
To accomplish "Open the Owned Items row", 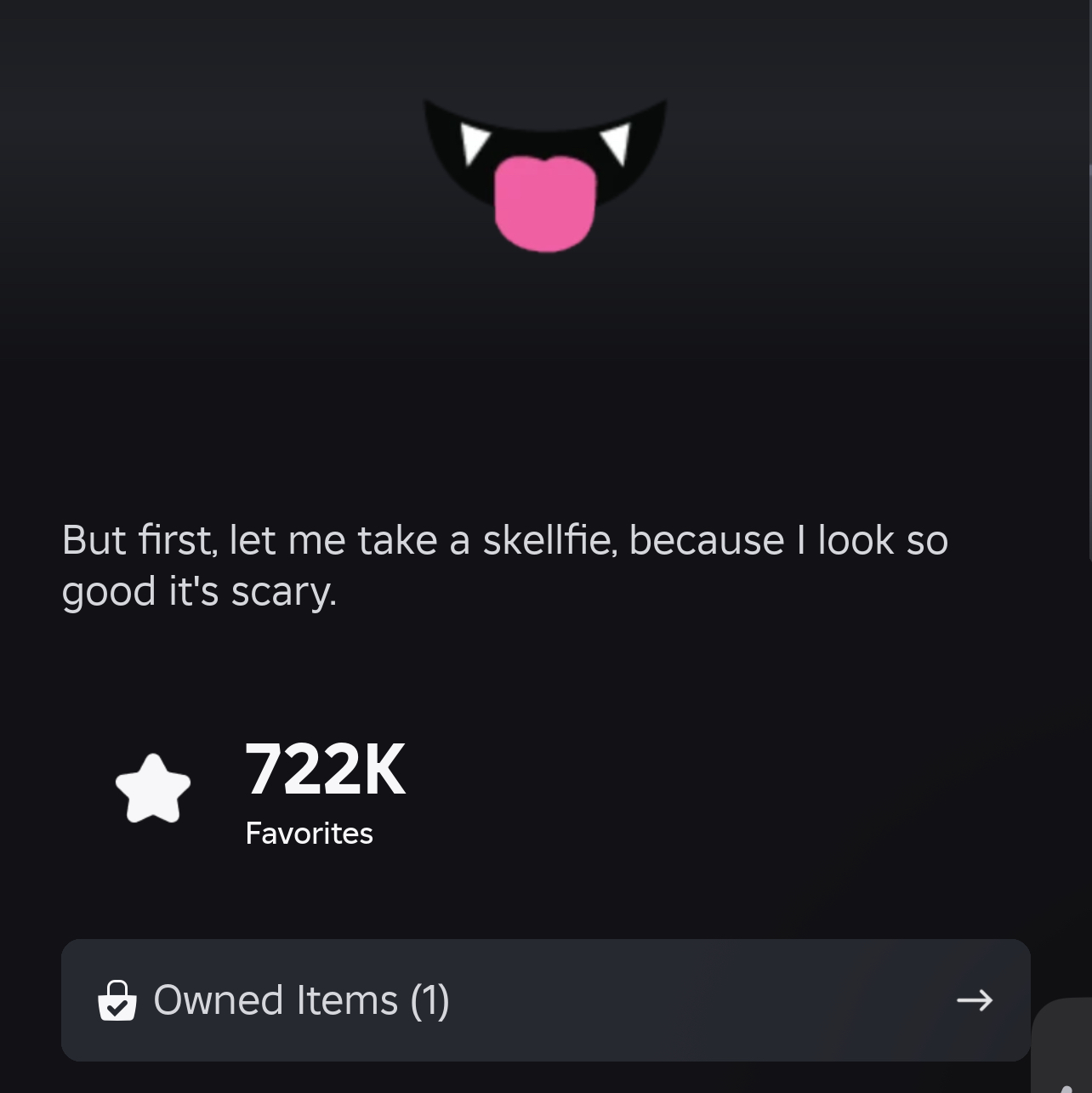I will pos(545,999).
